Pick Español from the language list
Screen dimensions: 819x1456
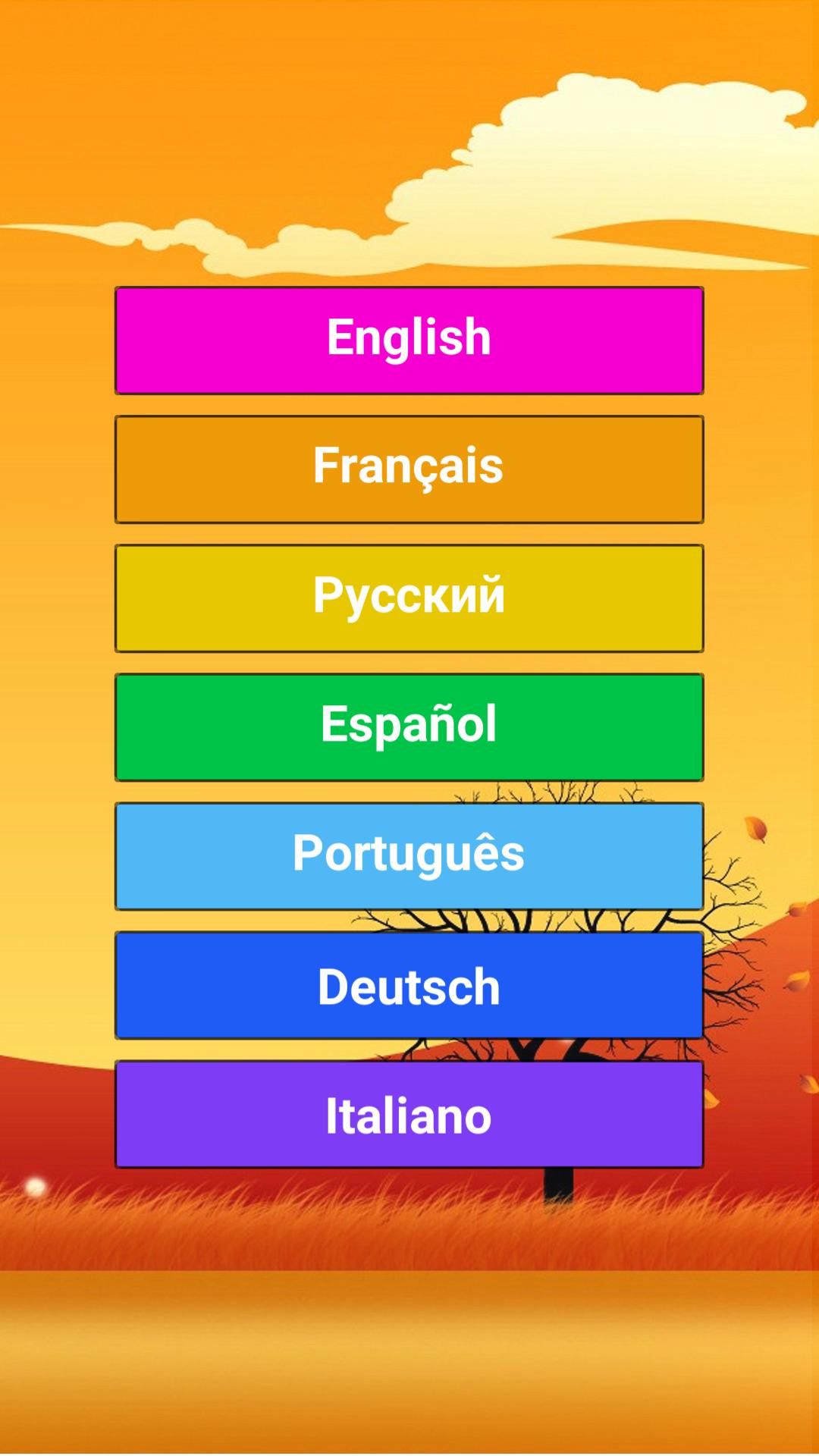click(409, 727)
